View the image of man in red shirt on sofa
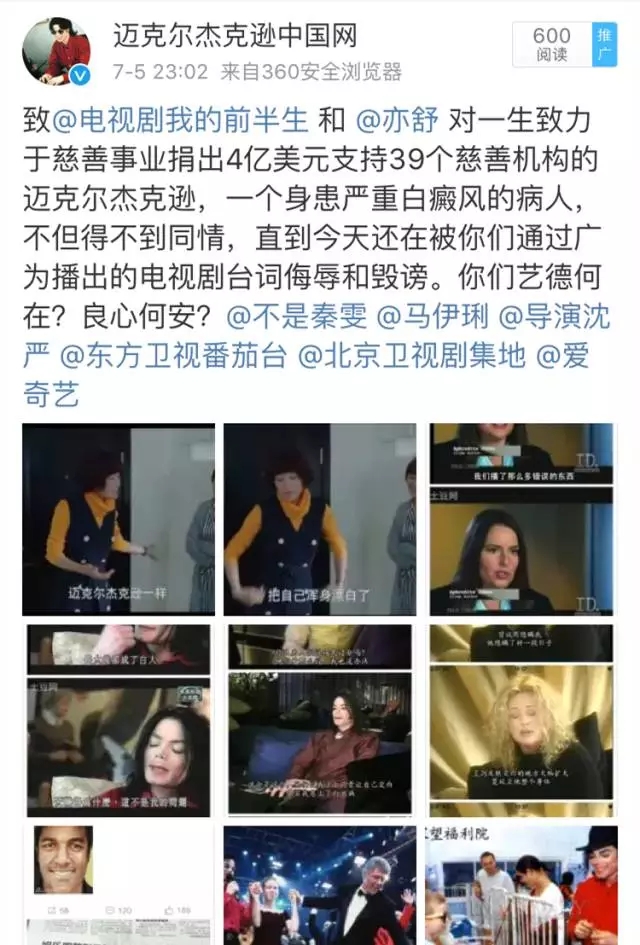 coord(319,720)
